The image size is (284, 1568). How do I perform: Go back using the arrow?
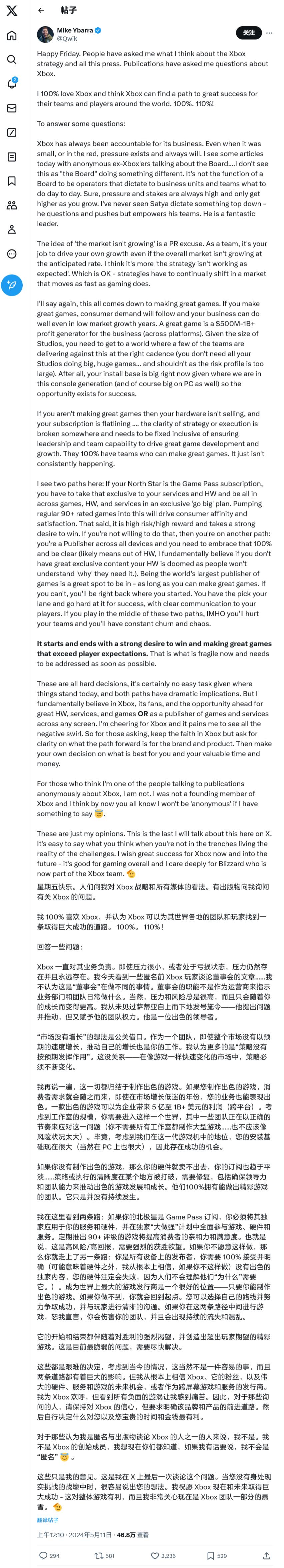pyautogui.click(x=41, y=10)
